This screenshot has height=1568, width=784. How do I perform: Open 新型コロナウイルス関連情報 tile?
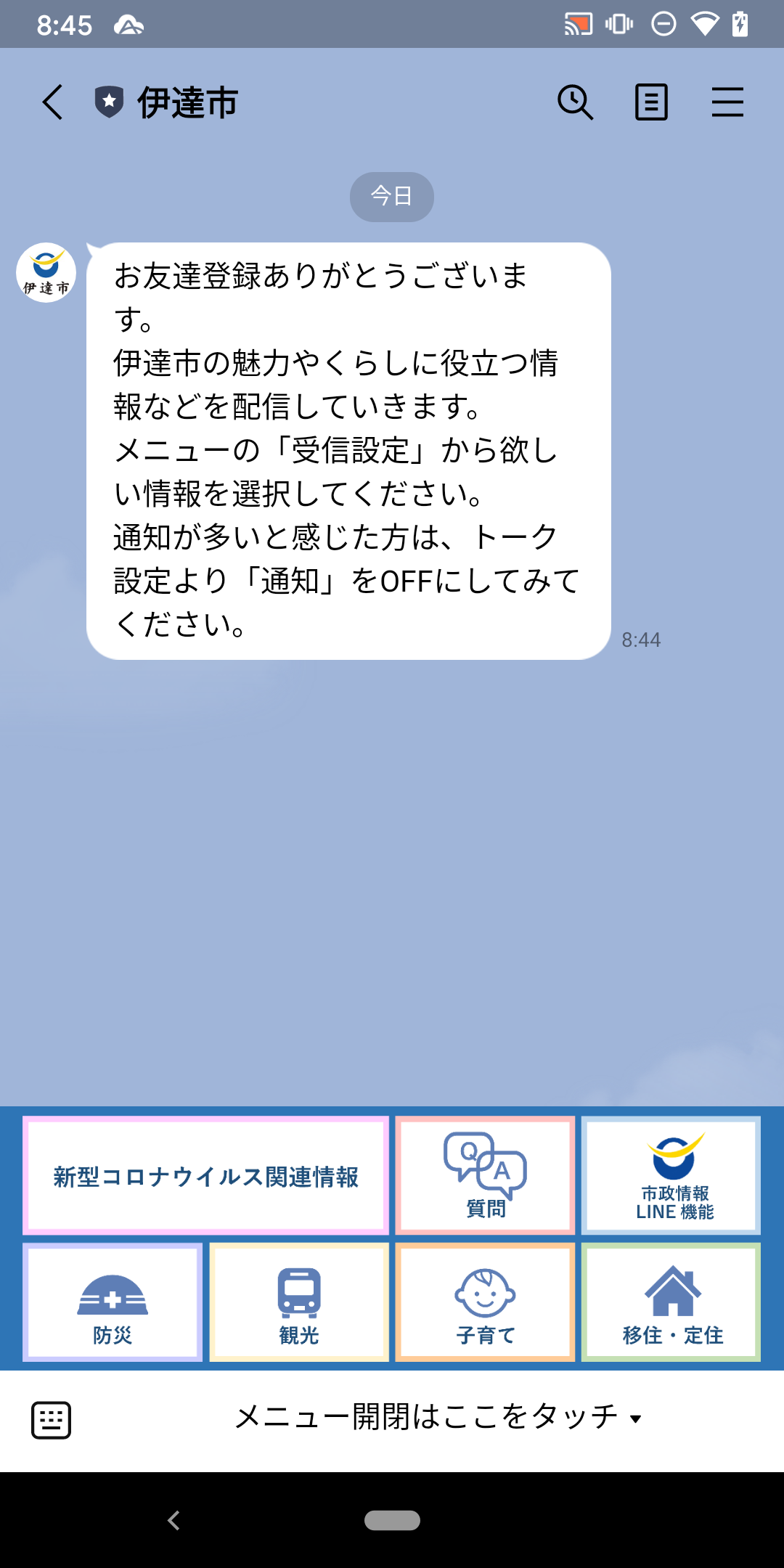point(206,1175)
